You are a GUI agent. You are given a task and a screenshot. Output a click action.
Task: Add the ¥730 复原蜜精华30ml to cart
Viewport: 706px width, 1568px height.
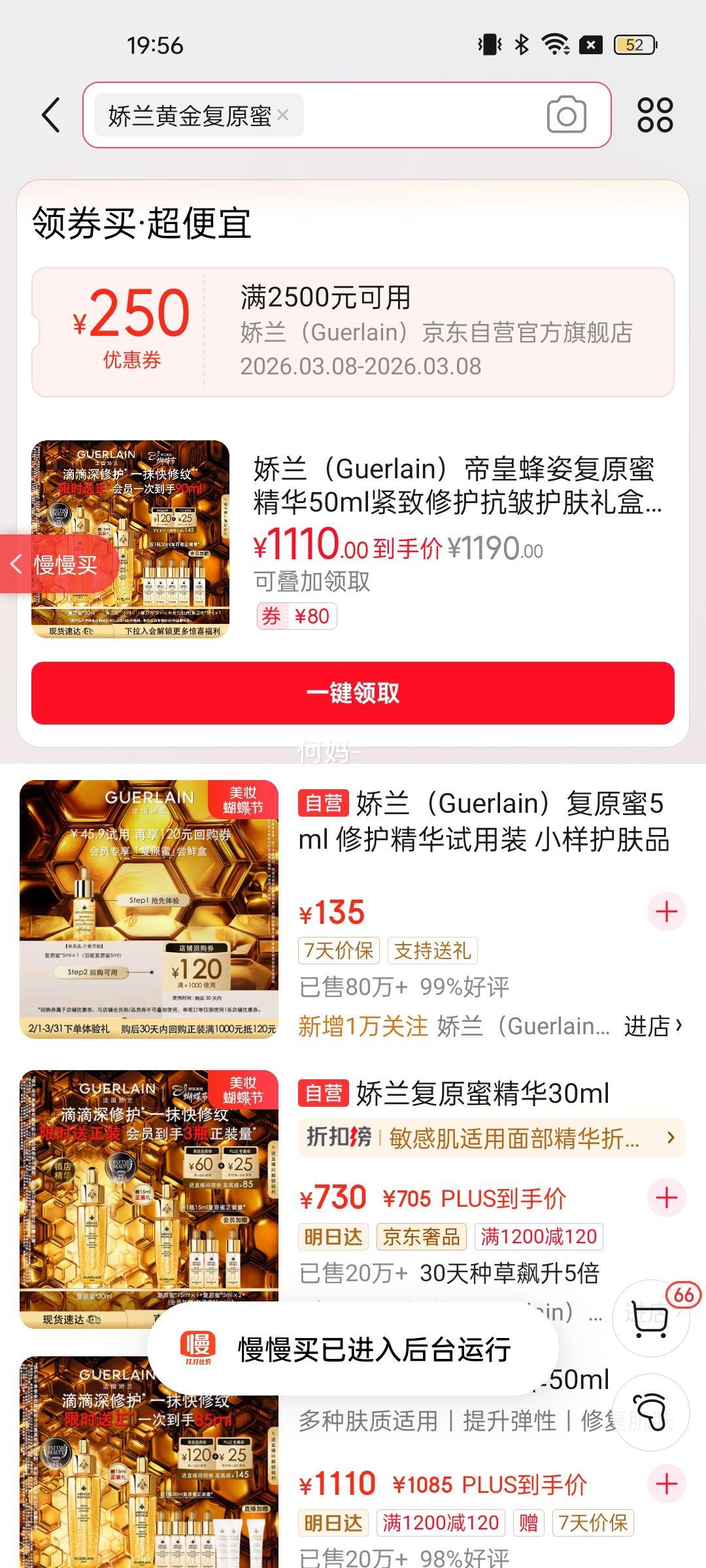point(666,1198)
